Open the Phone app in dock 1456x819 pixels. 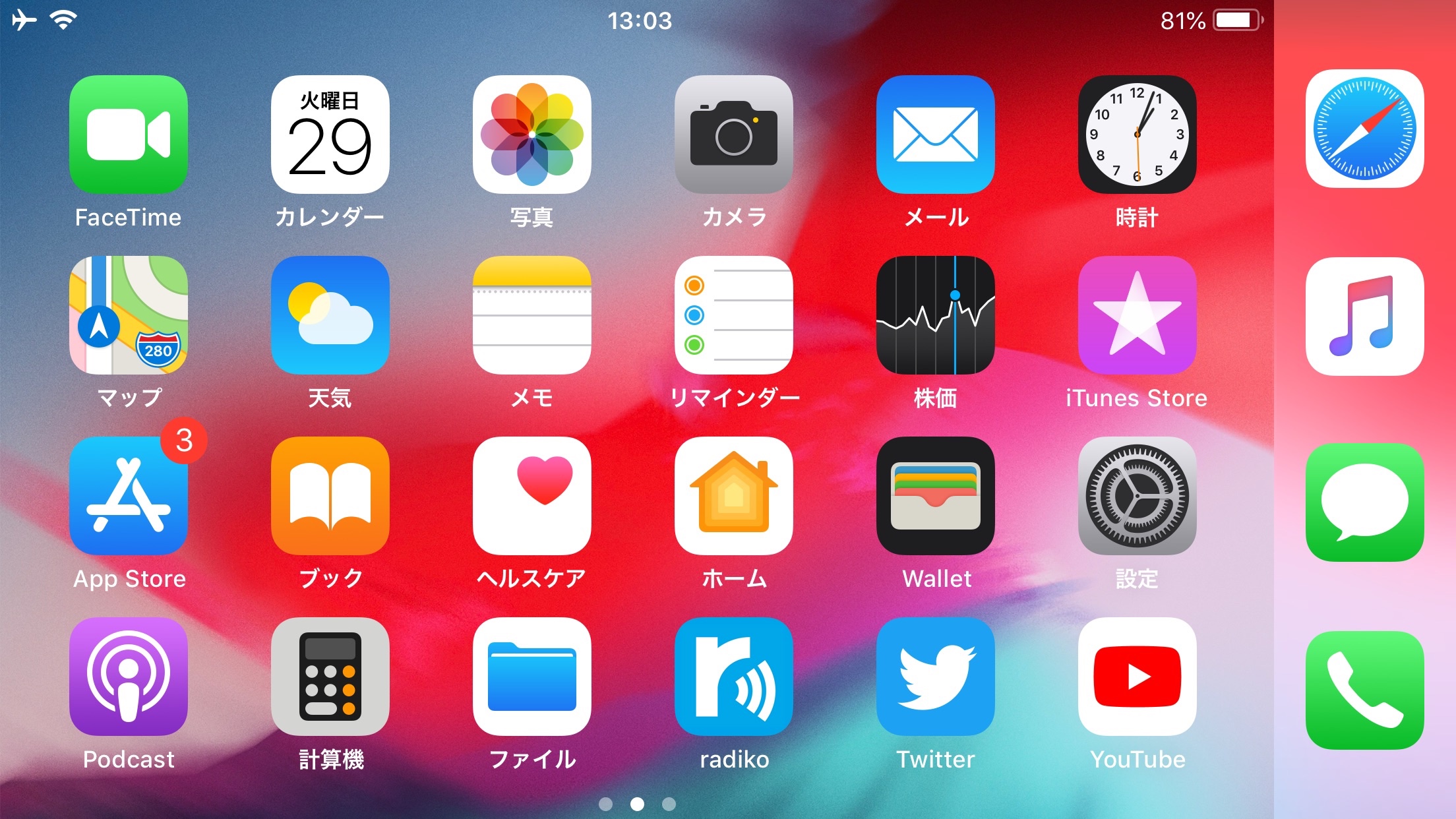click(1365, 690)
